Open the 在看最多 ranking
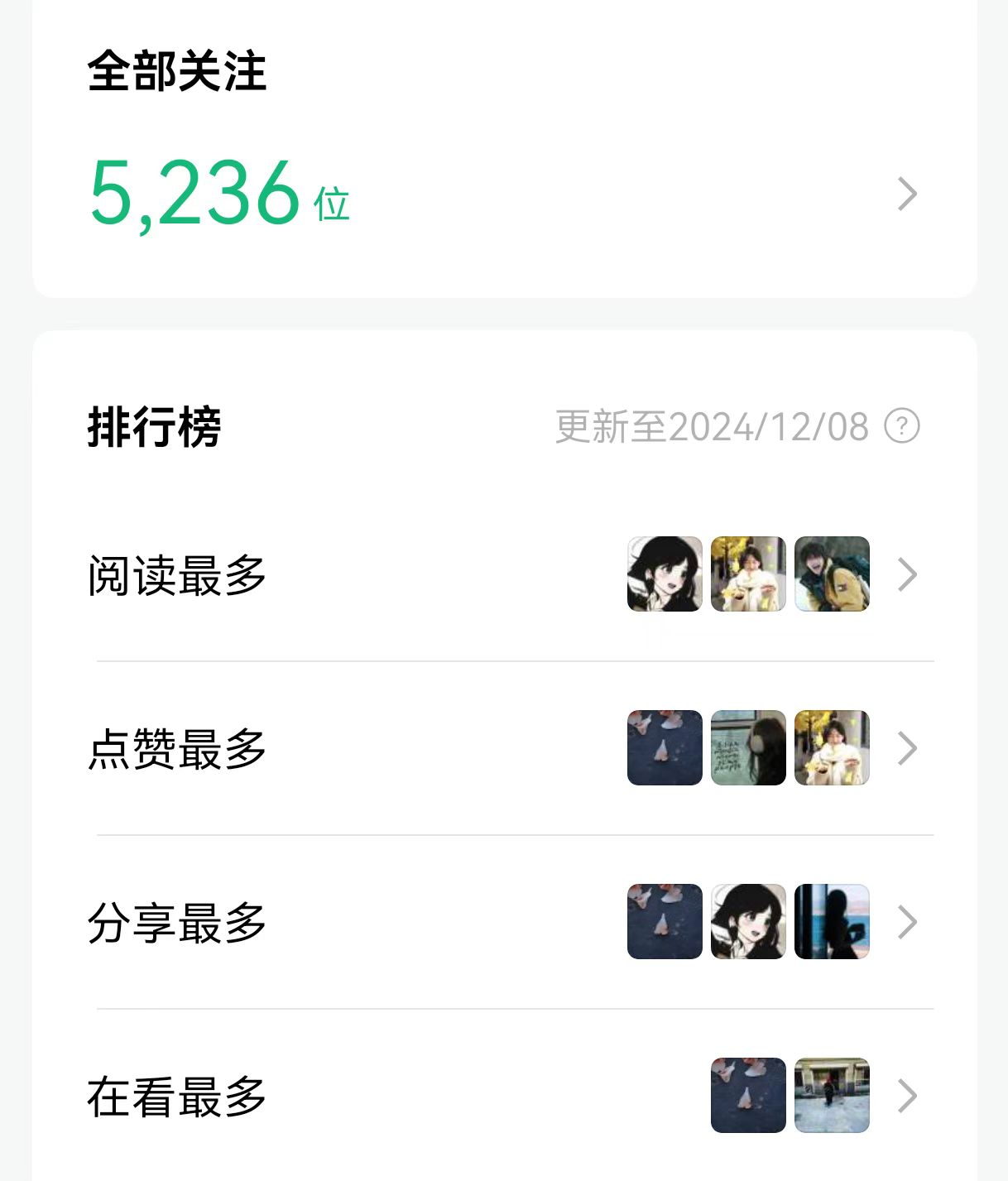The width and height of the screenshot is (1008, 1181). [x=906, y=1096]
